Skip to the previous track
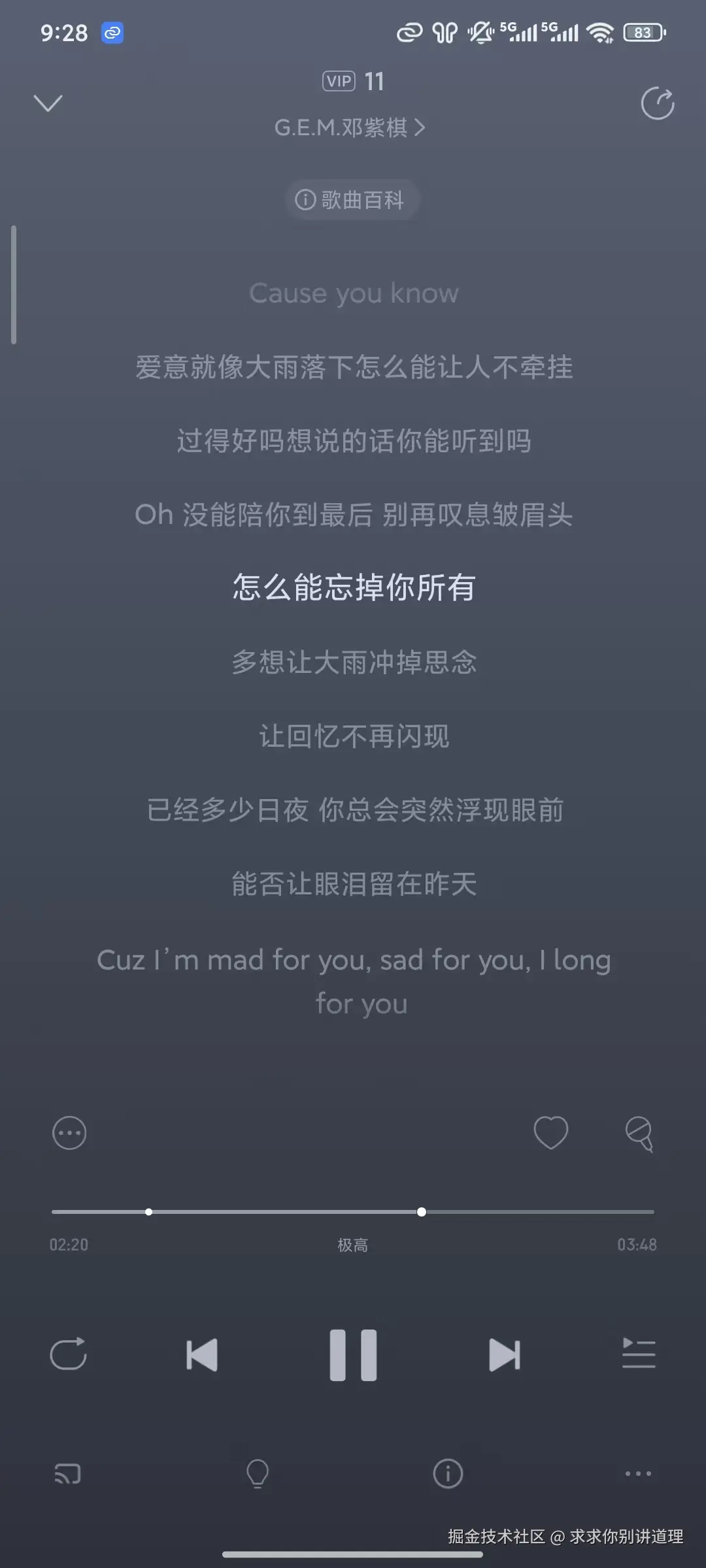706x1568 pixels. tap(202, 1354)
